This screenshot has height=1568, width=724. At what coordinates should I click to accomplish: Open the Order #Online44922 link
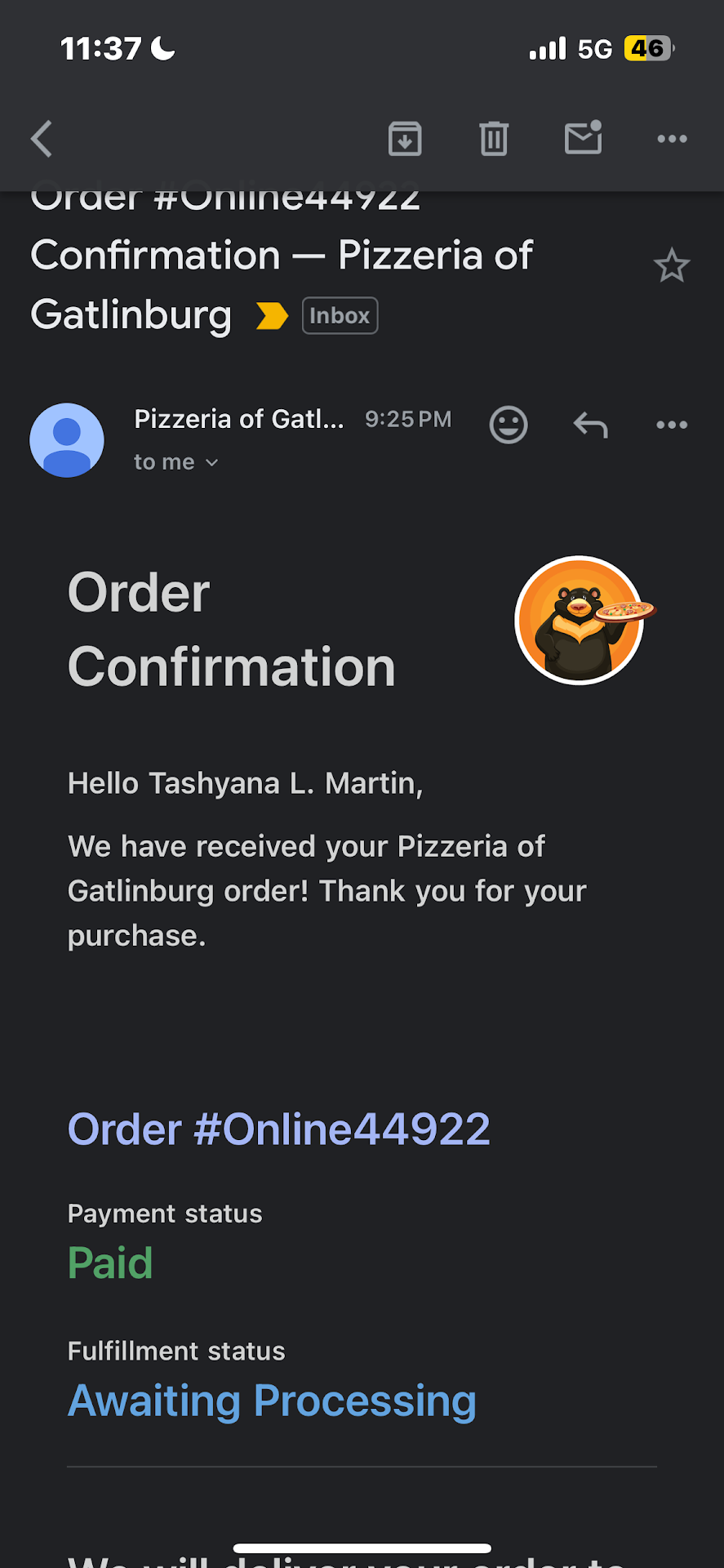point(279,1129)
